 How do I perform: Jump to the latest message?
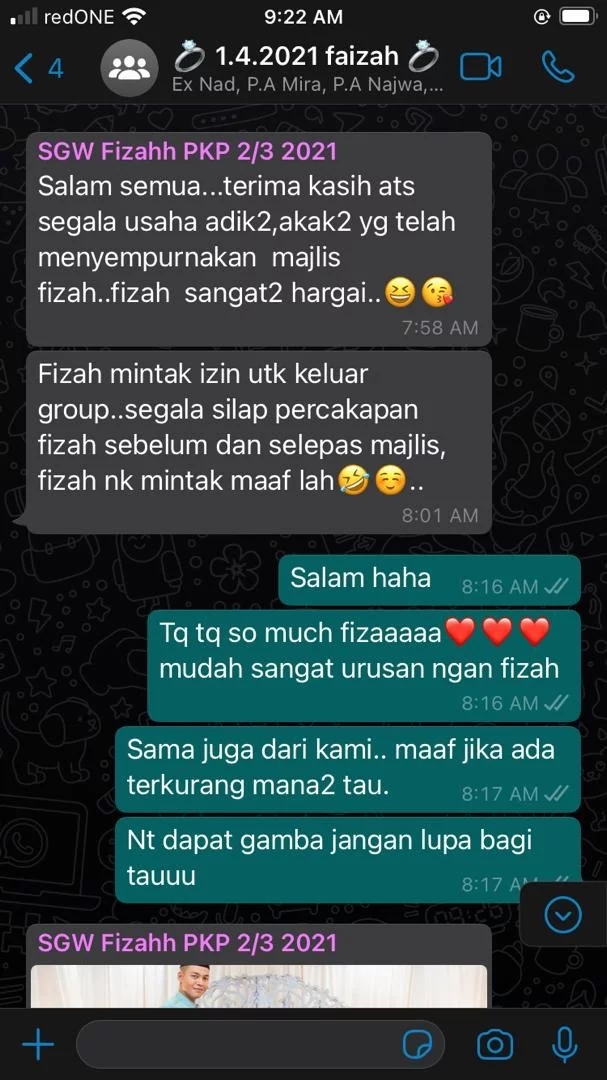[x=563, y=914]
